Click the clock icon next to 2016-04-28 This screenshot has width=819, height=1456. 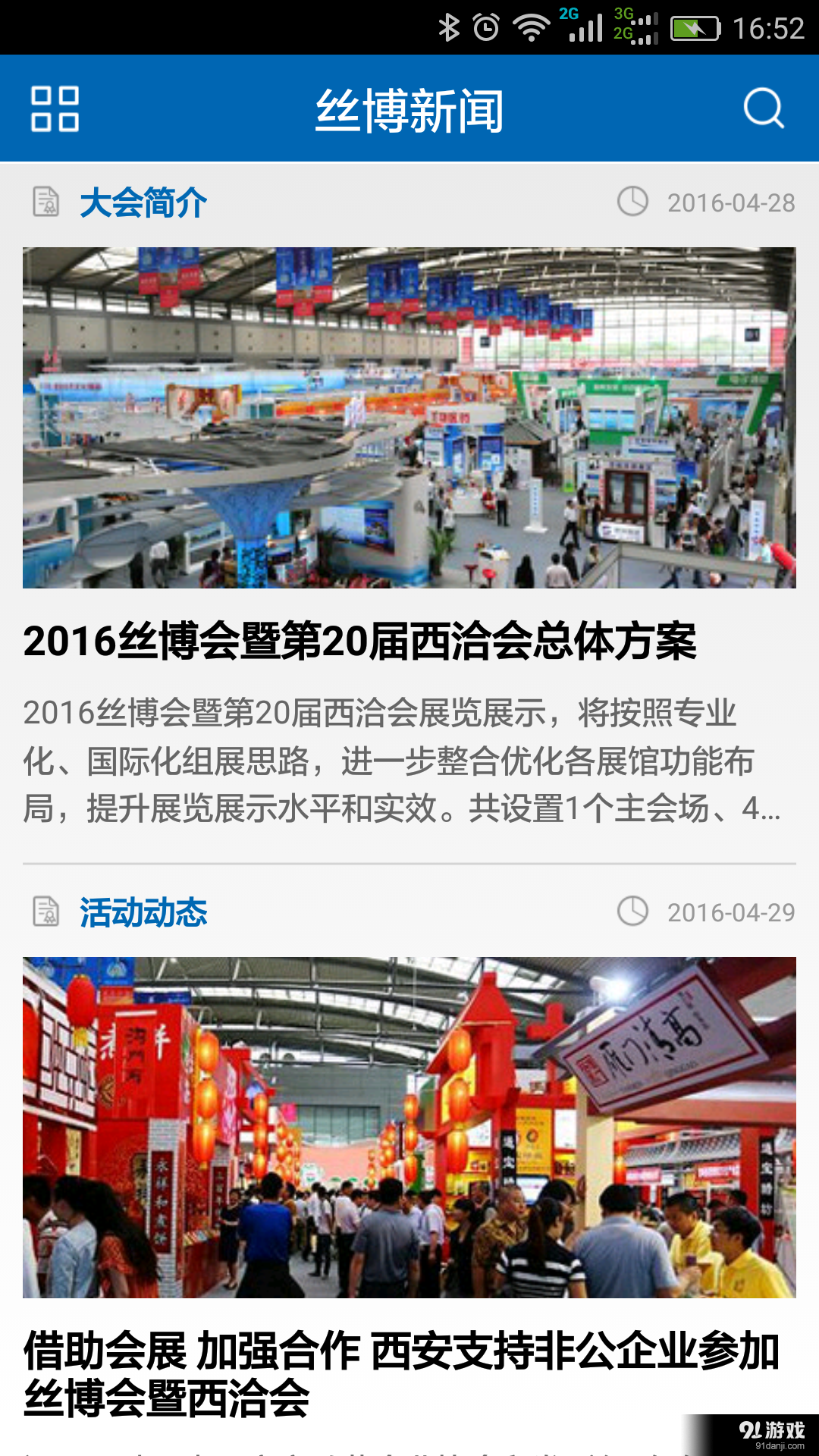click(x=632, y=201)
